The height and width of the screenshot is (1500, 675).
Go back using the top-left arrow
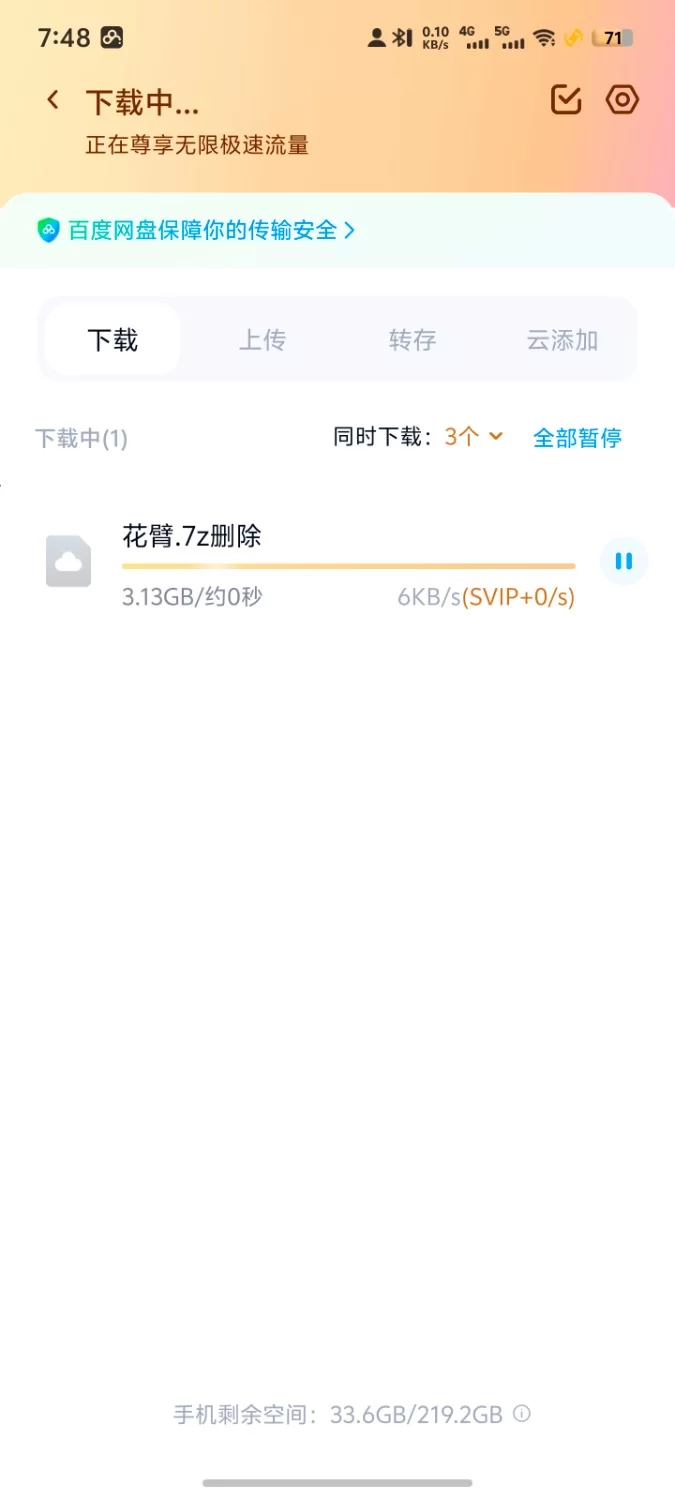pos(53,100)
